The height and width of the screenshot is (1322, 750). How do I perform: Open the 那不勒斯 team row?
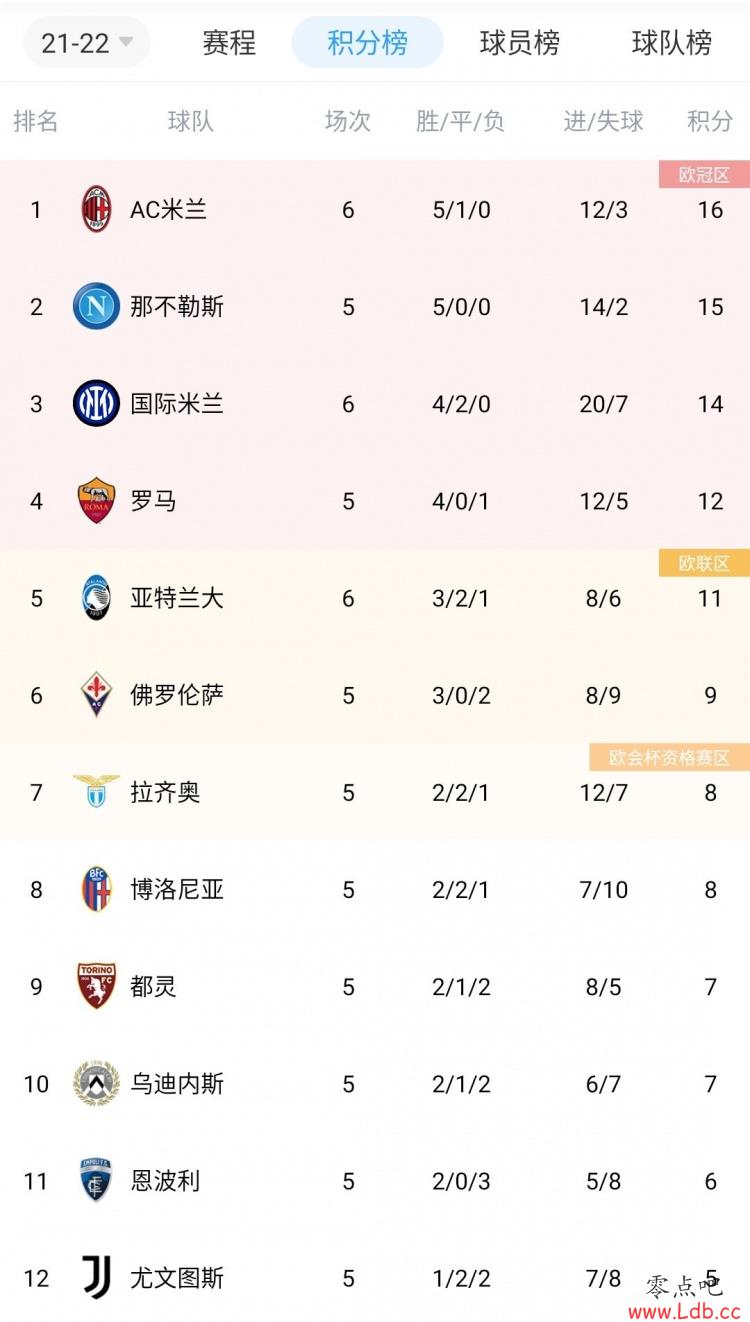click(x=375, y=307)
